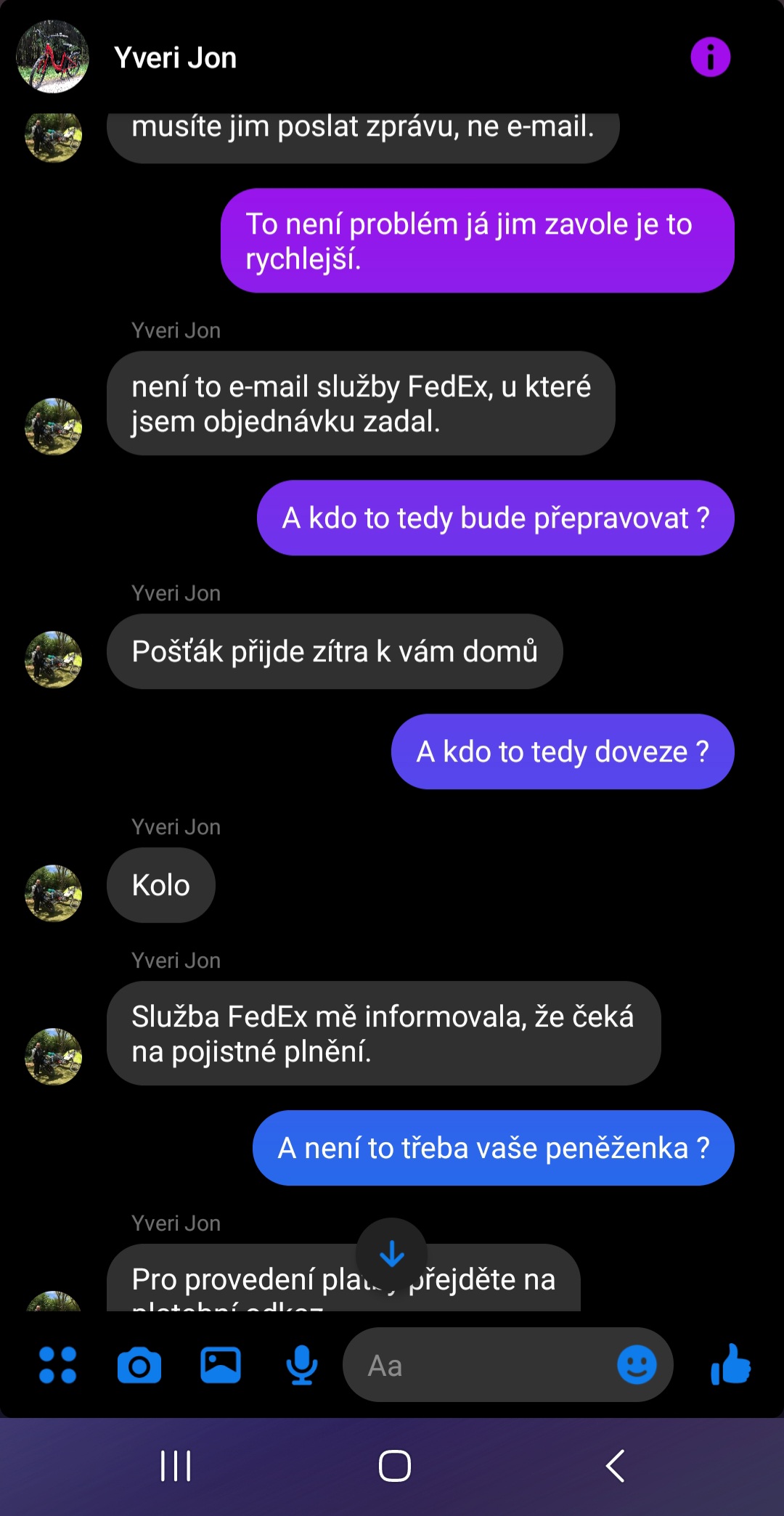Jump to latest message with down arrow
The width and height of the screenshot is (784, 1516).
[392, 1254]
